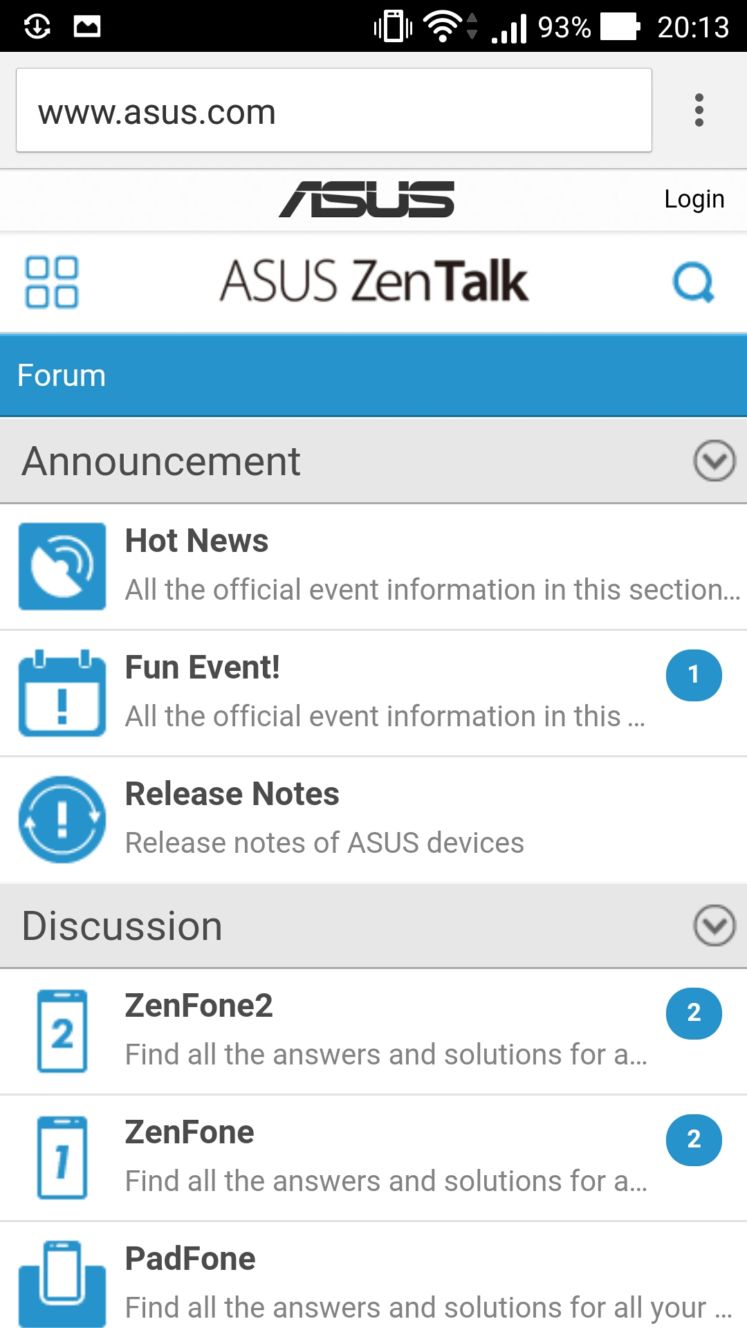
Task: Open the Release Notes section
Action: [373, 820]
